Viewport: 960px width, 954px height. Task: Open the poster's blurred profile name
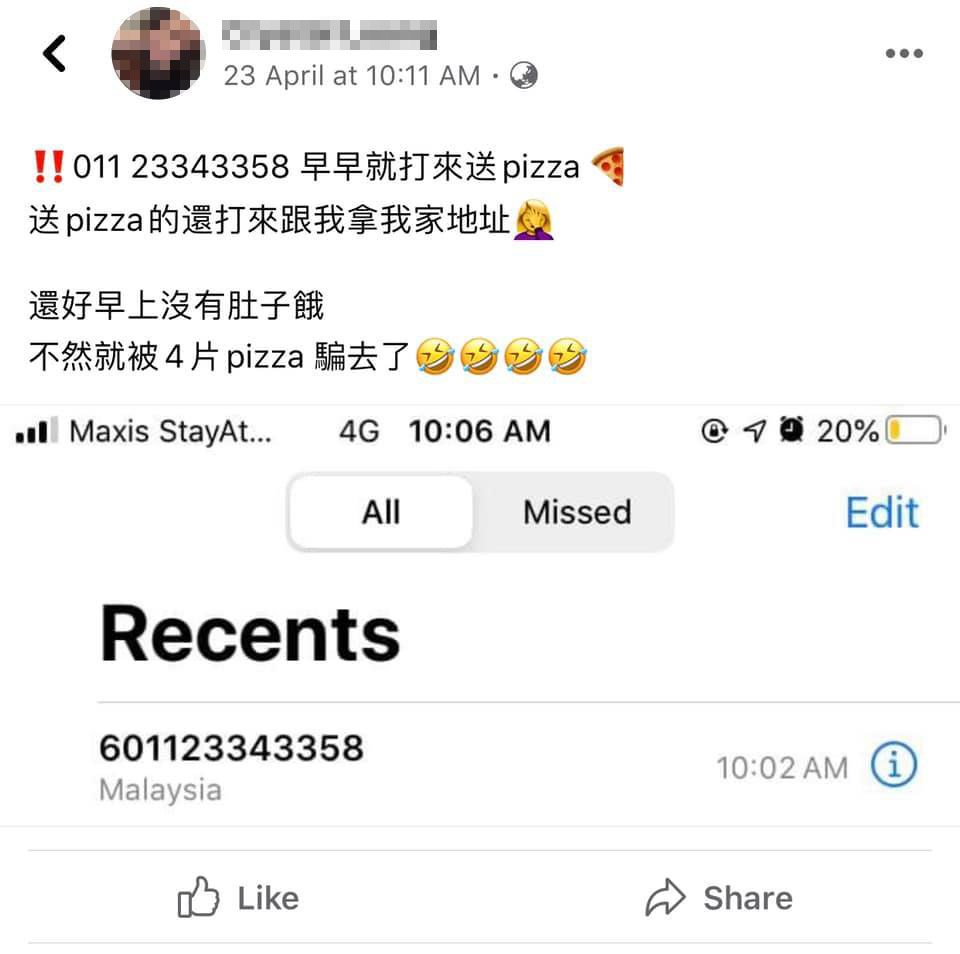click(330, 36)
